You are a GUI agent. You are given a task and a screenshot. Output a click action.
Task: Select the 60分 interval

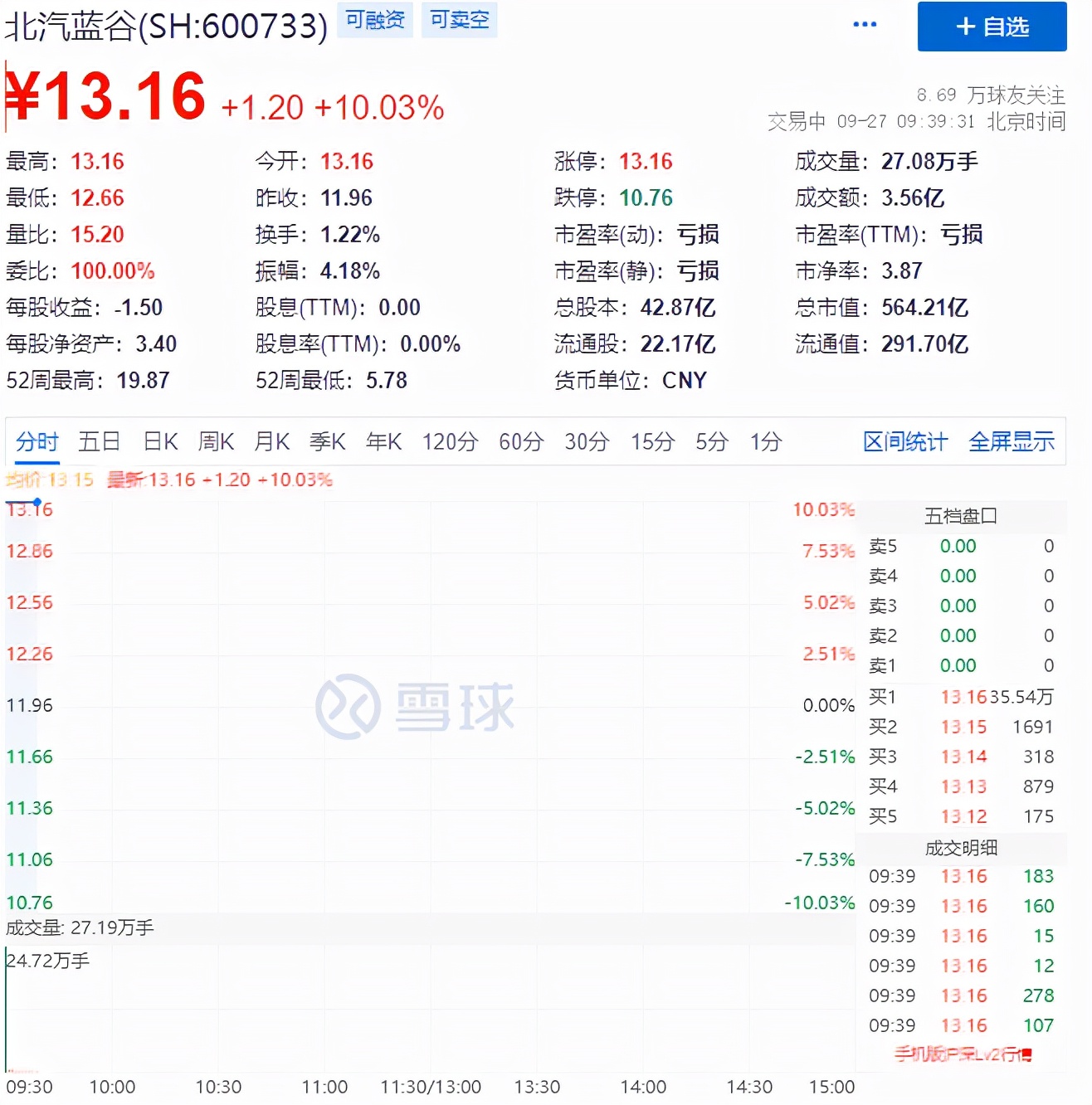[521, 441]
